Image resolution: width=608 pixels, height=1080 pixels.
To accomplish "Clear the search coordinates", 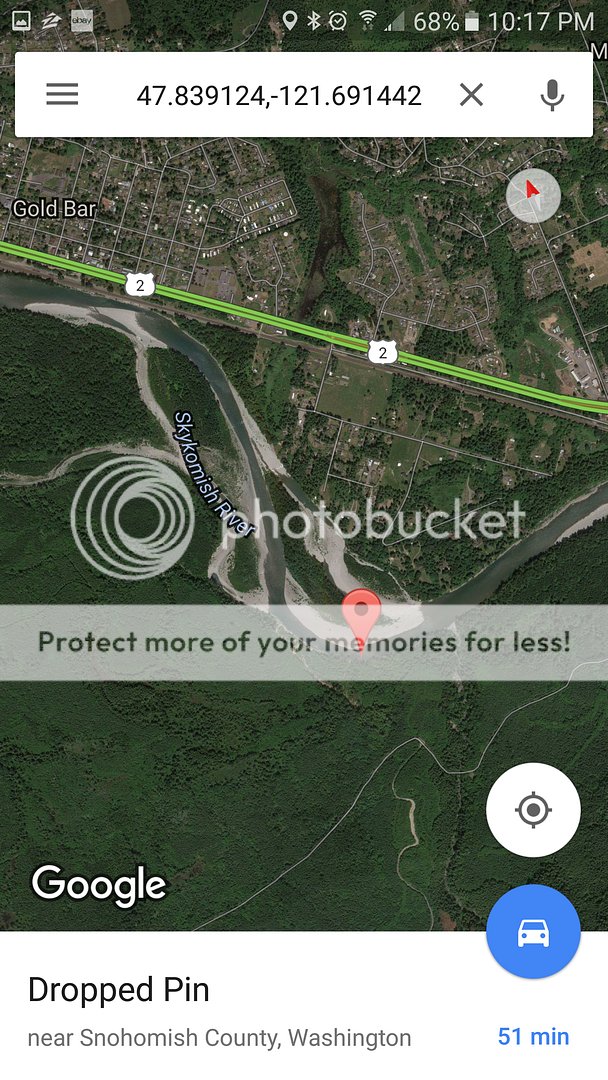I will 471,95.
